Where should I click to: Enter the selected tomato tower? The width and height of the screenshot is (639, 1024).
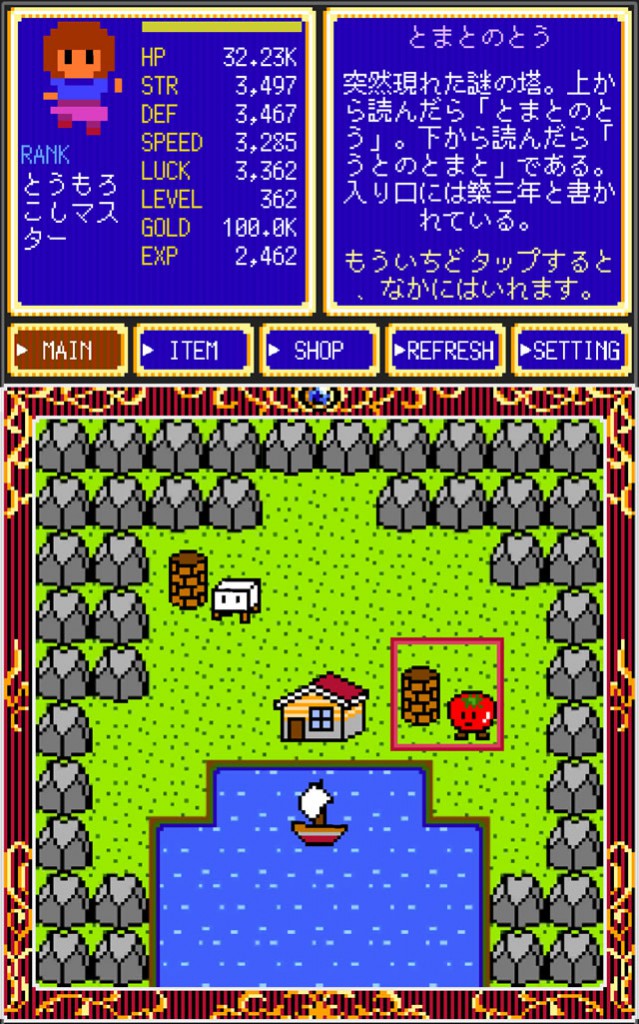coord(446,694)
